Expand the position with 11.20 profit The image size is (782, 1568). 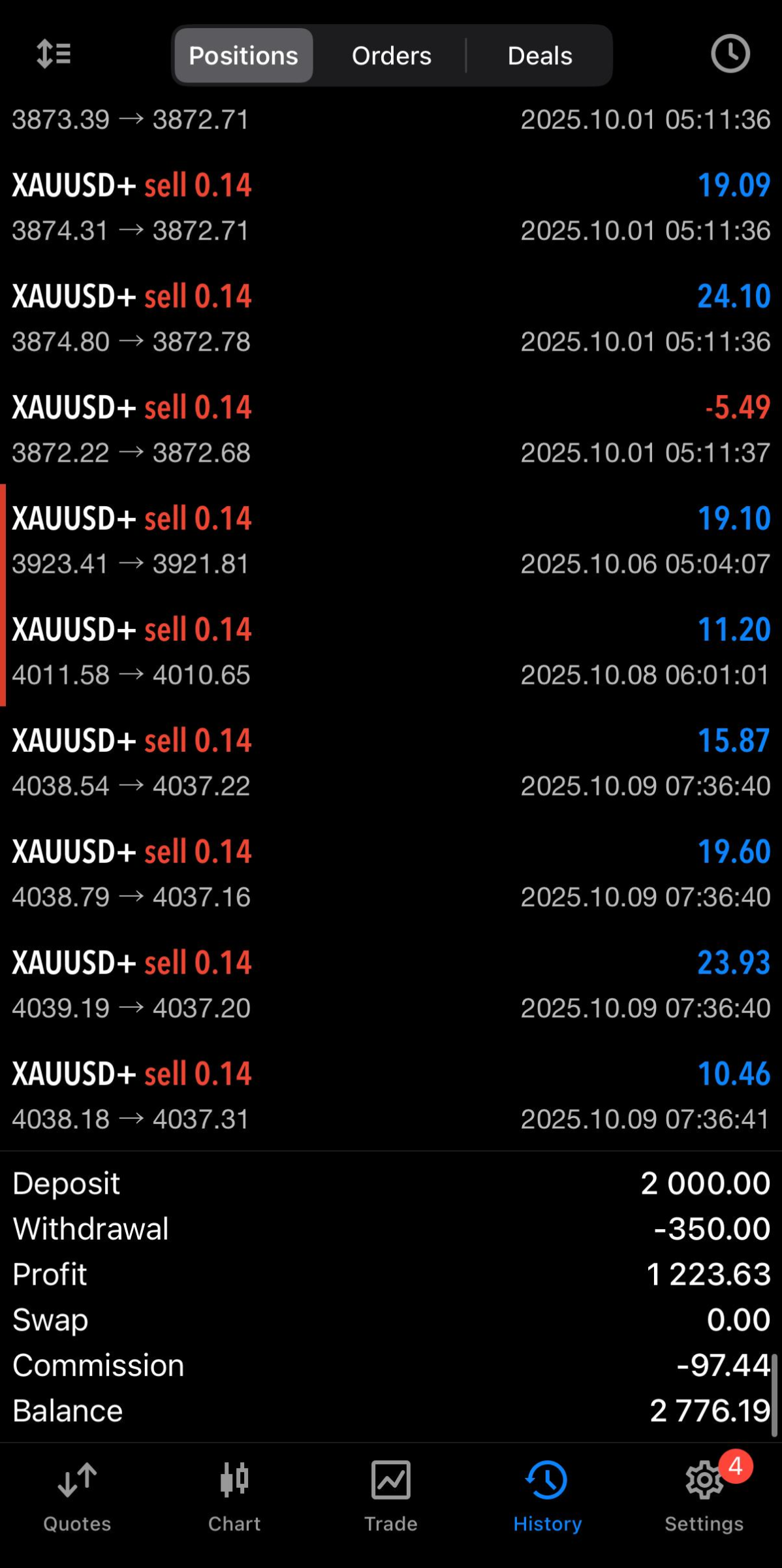click(x=391, y=651)
